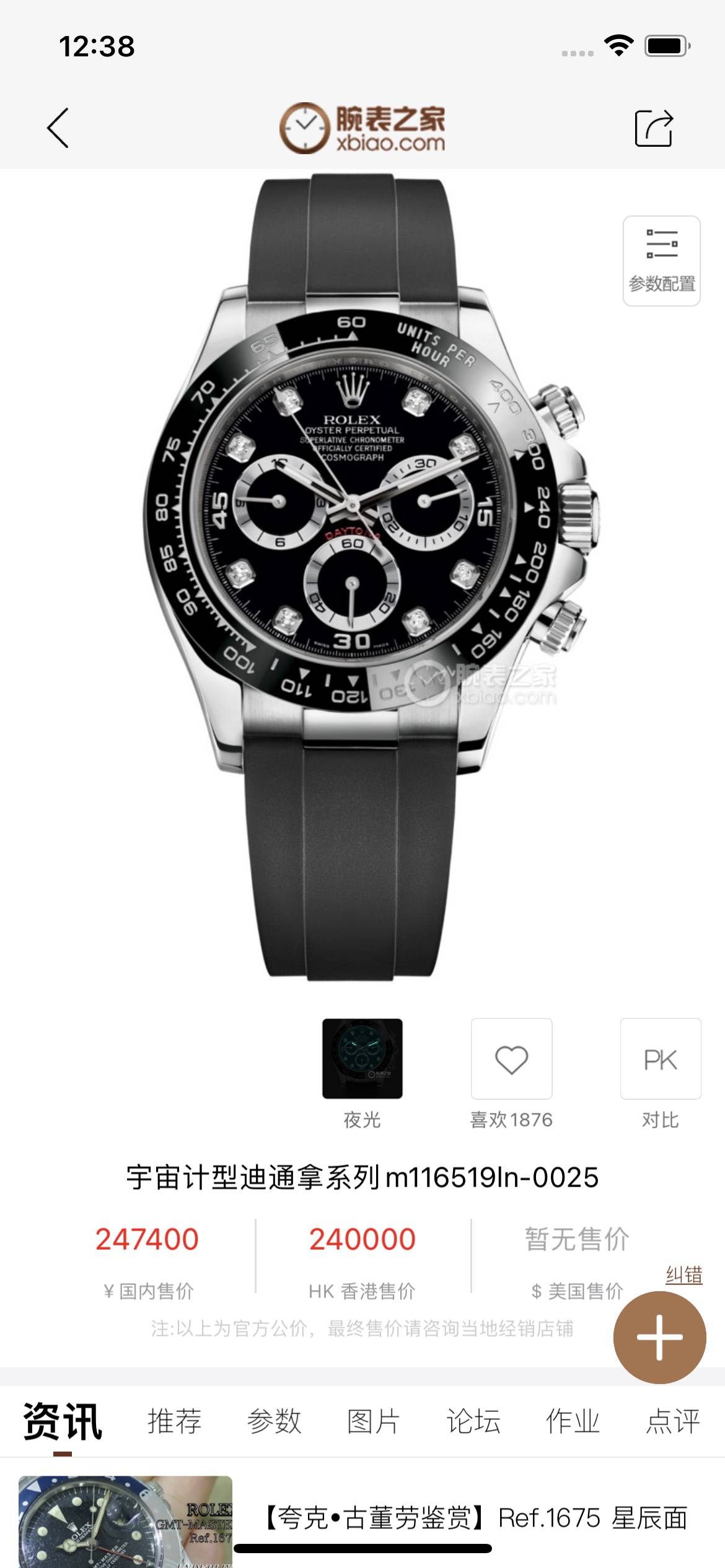The image size is (725, 1568).
Task: Switch to the 推荐 tab
Action: tap(175, 1422)
